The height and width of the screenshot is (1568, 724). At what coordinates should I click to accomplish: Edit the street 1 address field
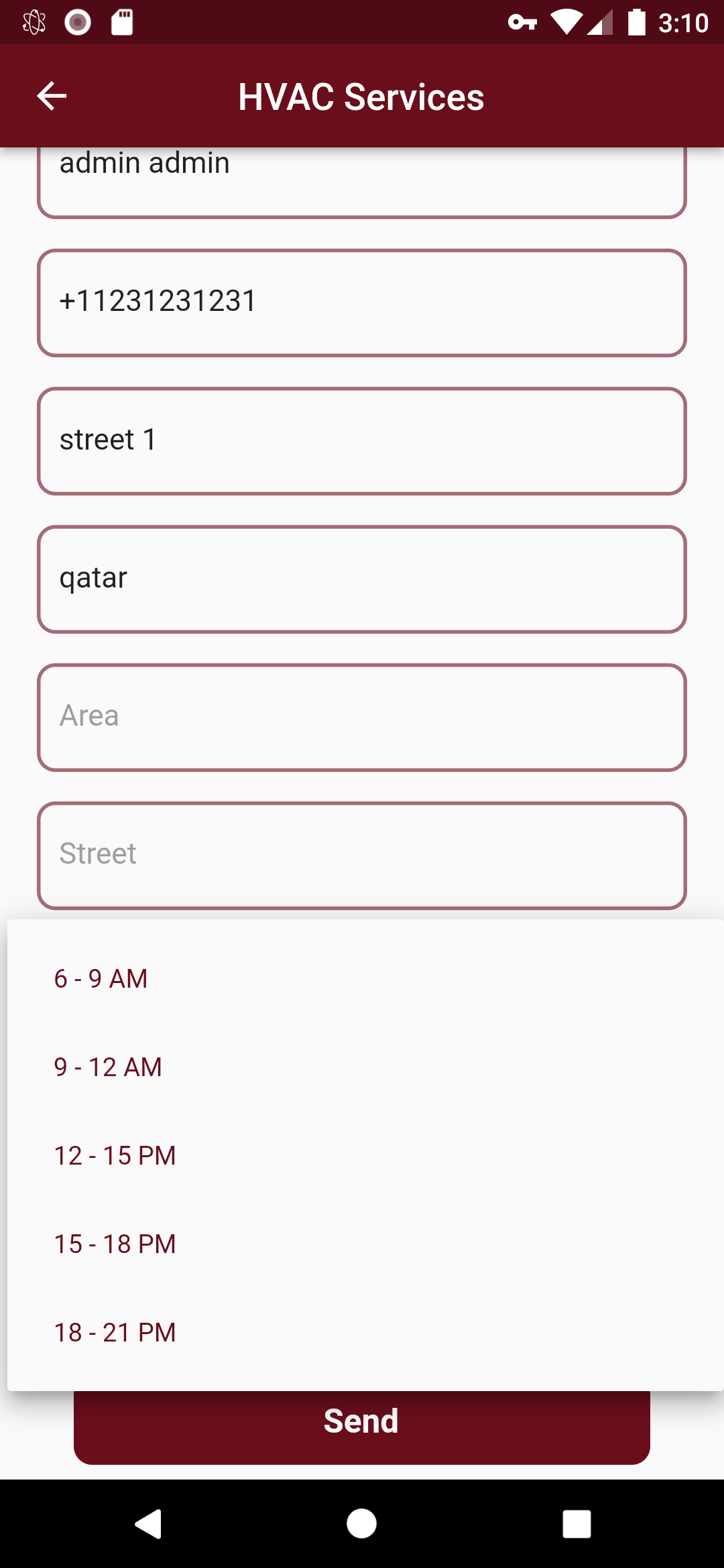click(362, 441)
